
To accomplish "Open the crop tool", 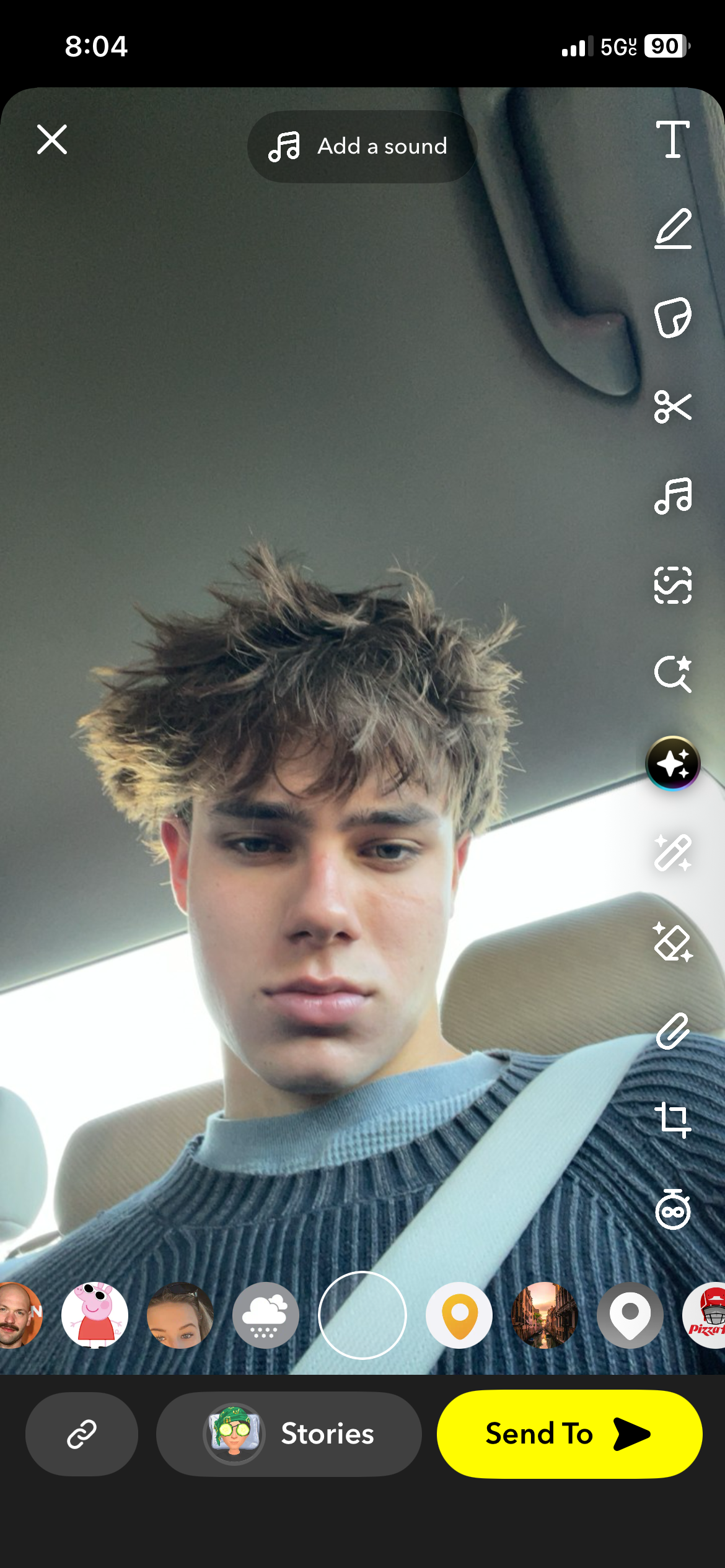I will tap(673, 1120).
